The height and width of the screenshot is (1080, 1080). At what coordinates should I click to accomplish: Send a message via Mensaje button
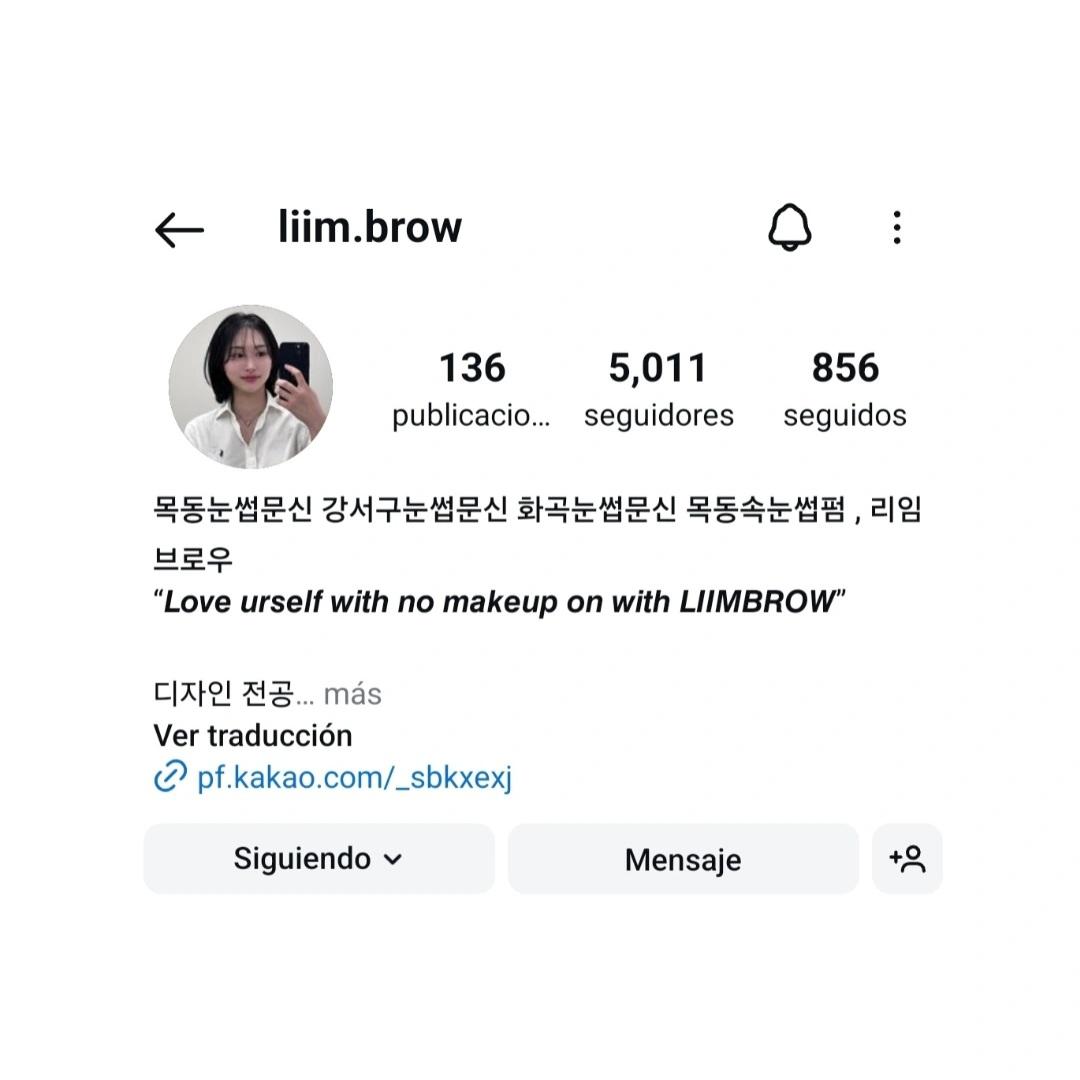coord(683,859)
